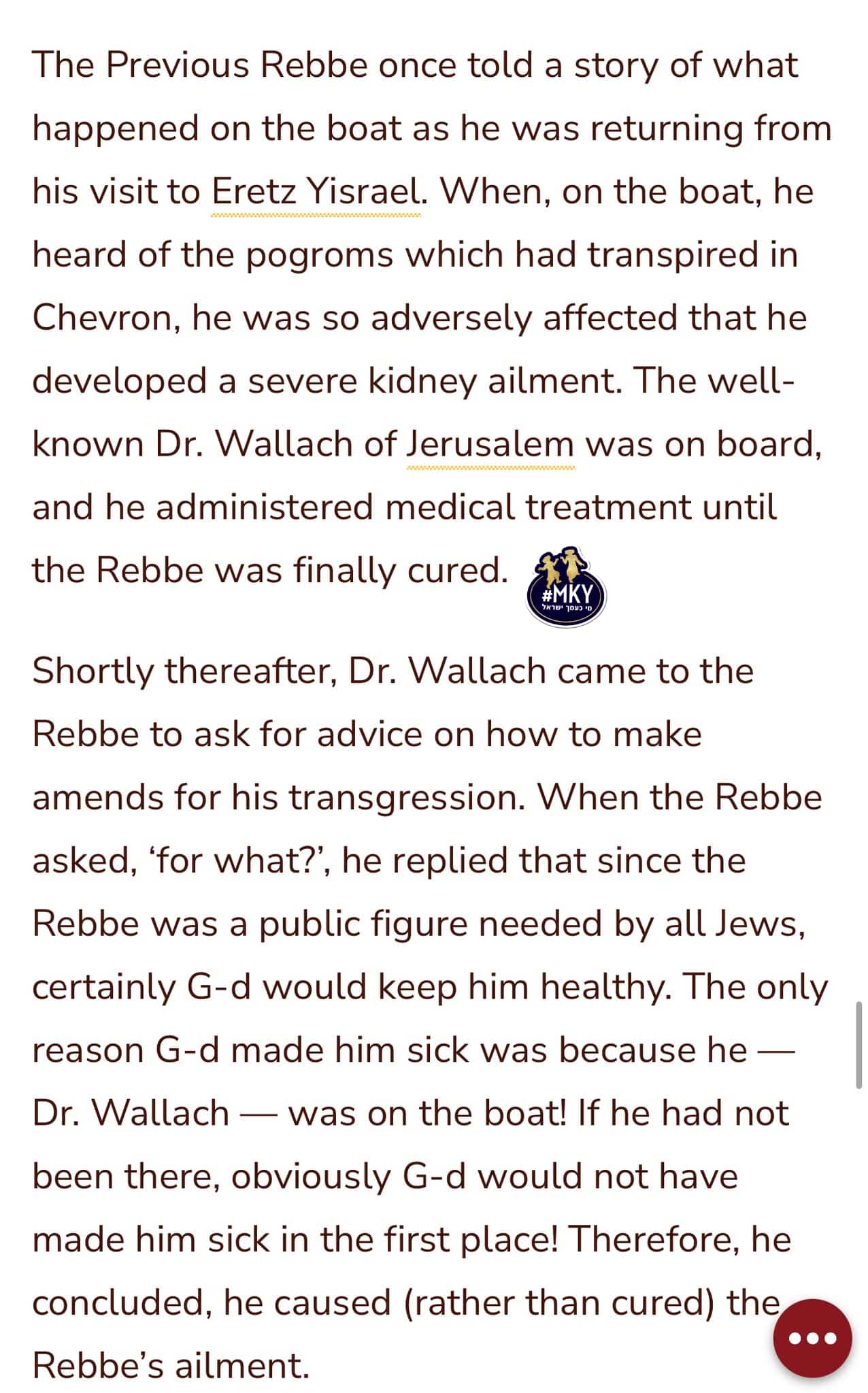Follow the underlined Jerusalem link
Screen dimensions: 868x1393
coord(490,445)
